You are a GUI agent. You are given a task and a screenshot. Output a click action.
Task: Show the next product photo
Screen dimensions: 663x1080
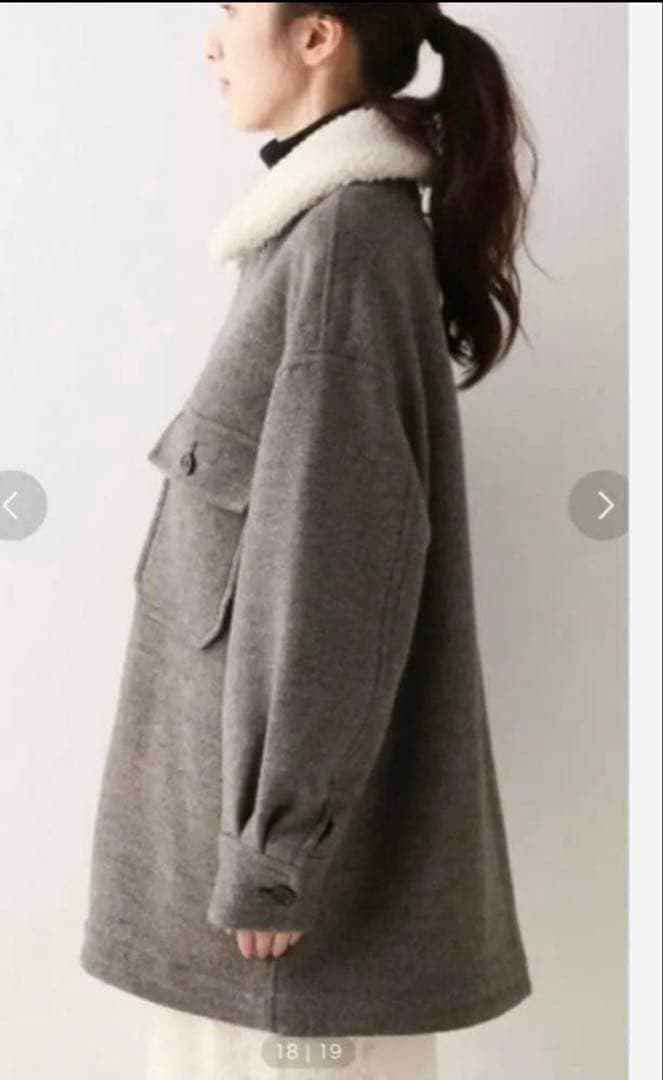click(601, 506)
